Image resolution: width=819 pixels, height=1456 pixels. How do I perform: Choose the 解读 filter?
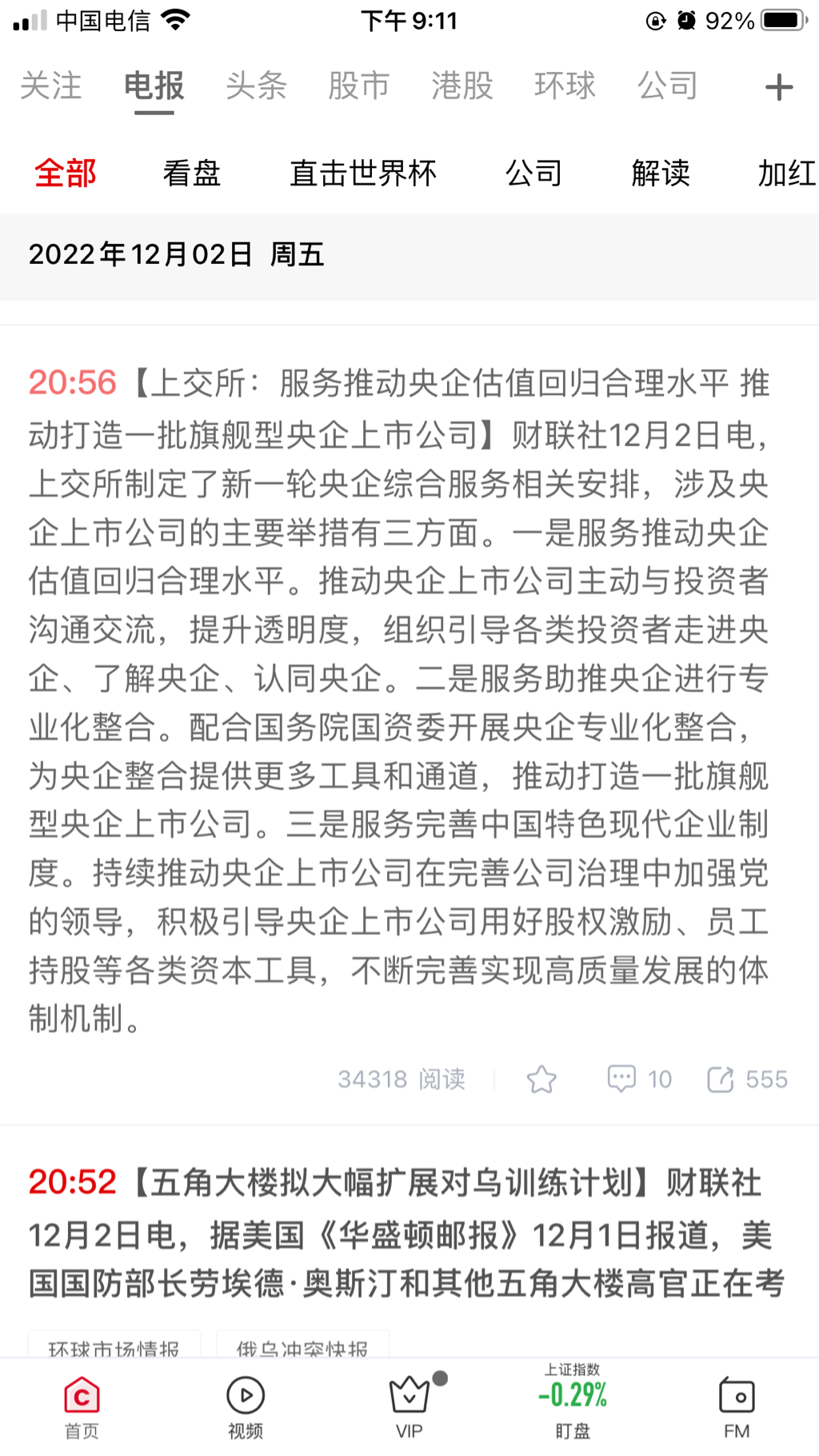[661, 173]
